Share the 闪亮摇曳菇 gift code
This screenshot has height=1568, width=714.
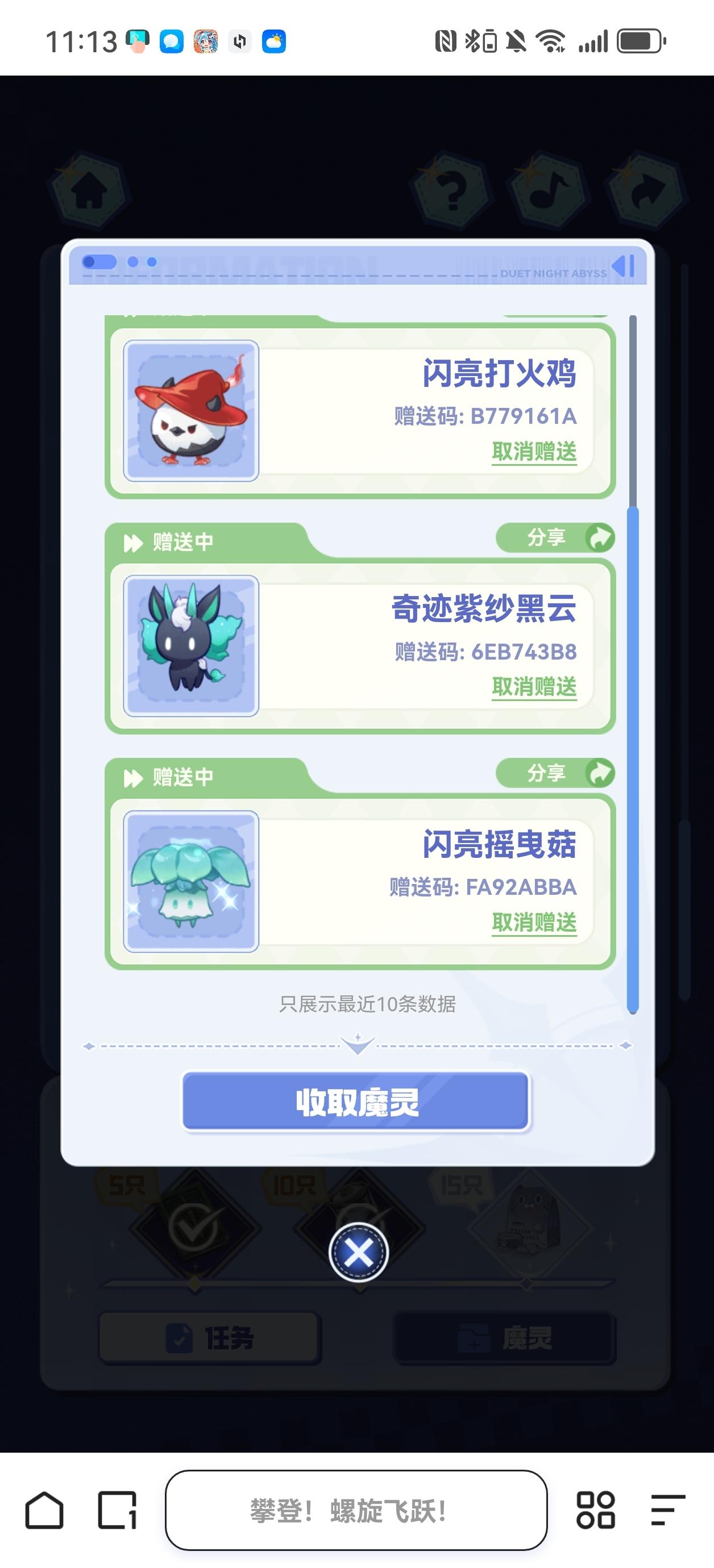[555, 773]
